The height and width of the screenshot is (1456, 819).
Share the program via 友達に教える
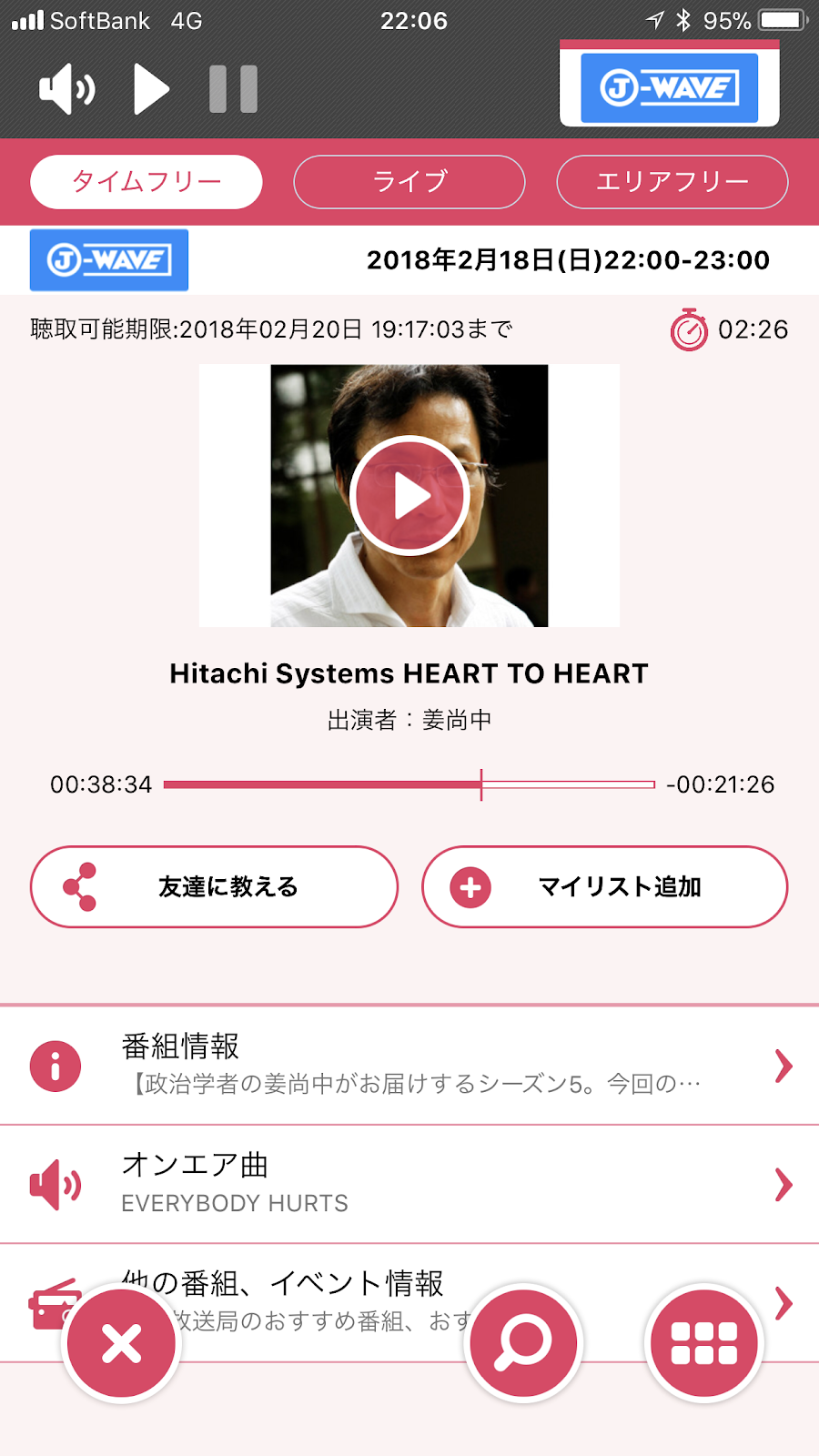click(214, 887)
